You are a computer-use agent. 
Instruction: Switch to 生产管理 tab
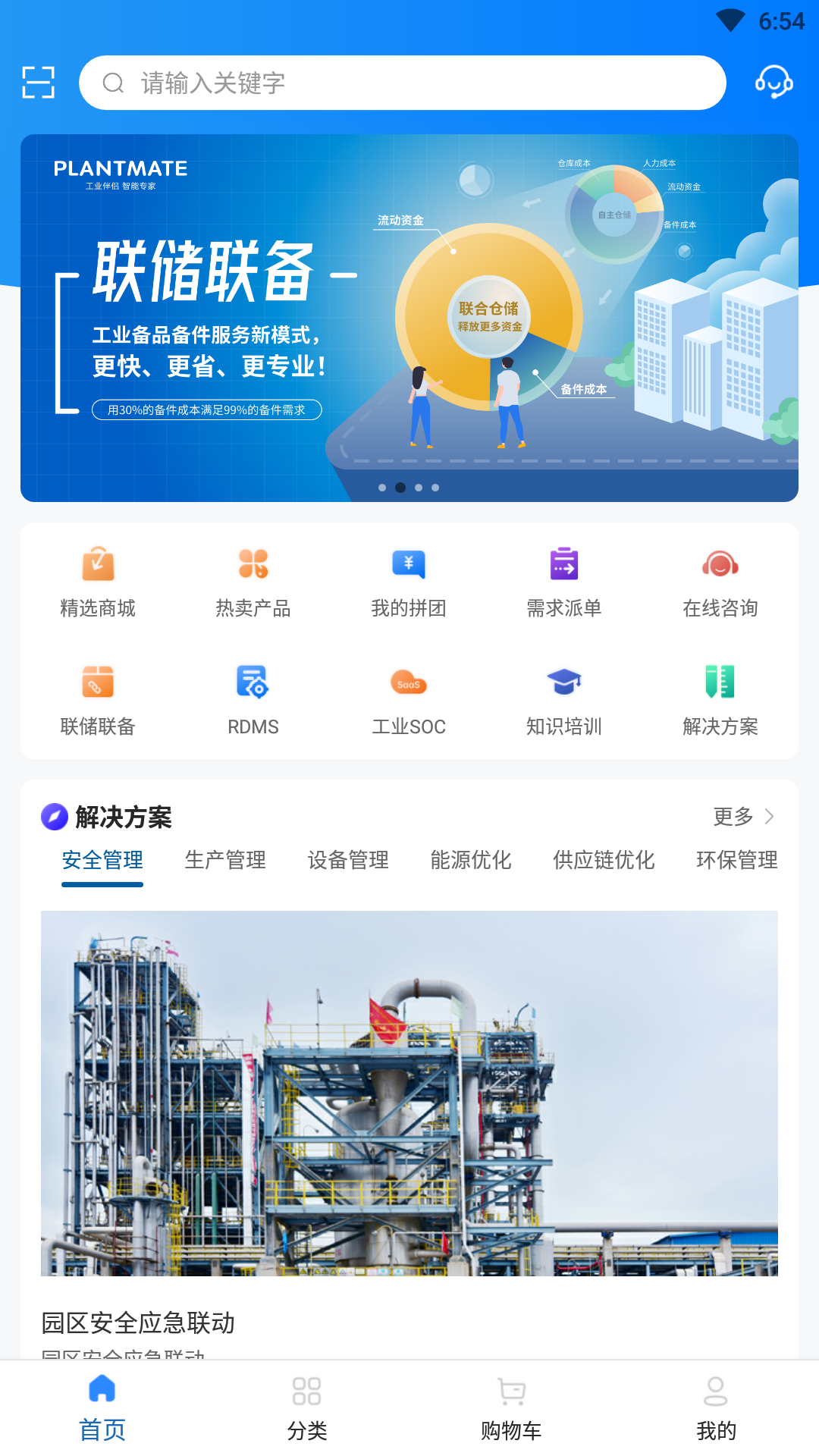[225, 860]
